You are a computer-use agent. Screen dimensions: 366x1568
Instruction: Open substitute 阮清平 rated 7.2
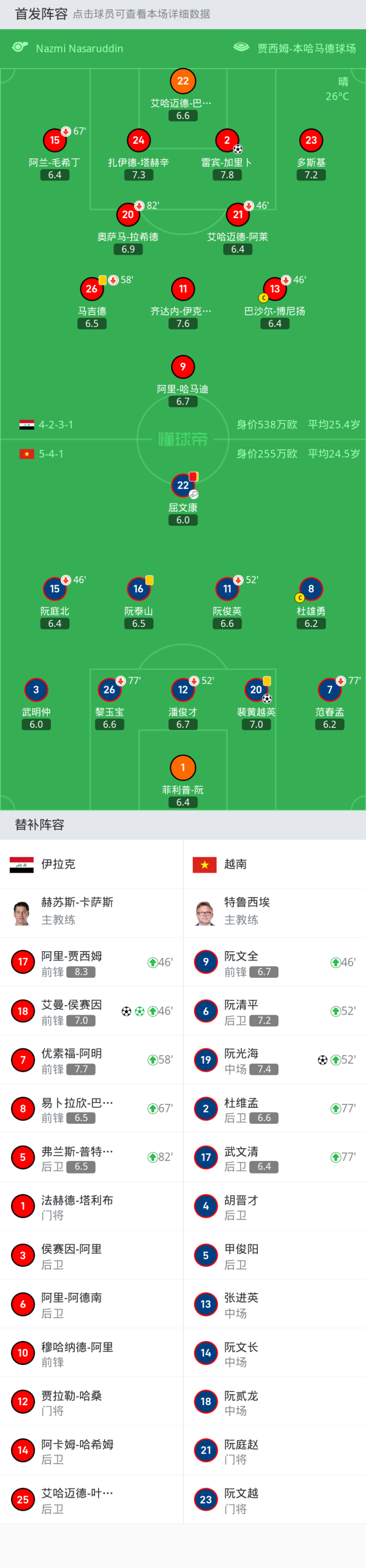coord(241,1011)
